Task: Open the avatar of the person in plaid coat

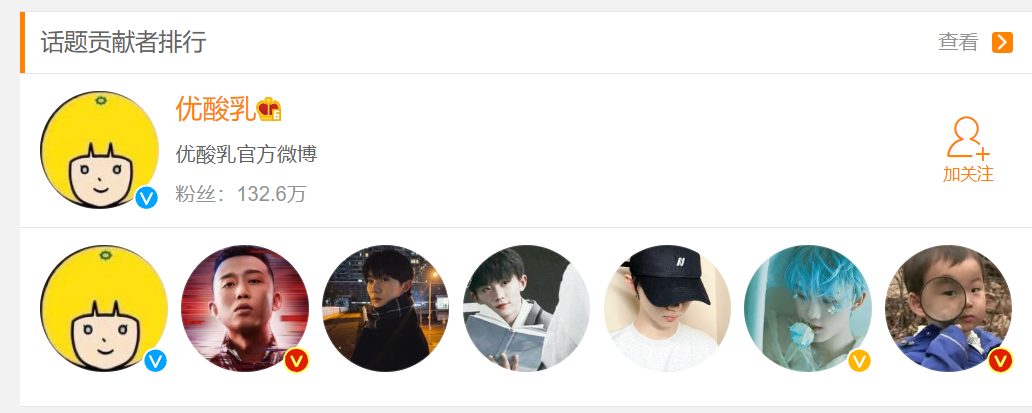Action: 385,309
